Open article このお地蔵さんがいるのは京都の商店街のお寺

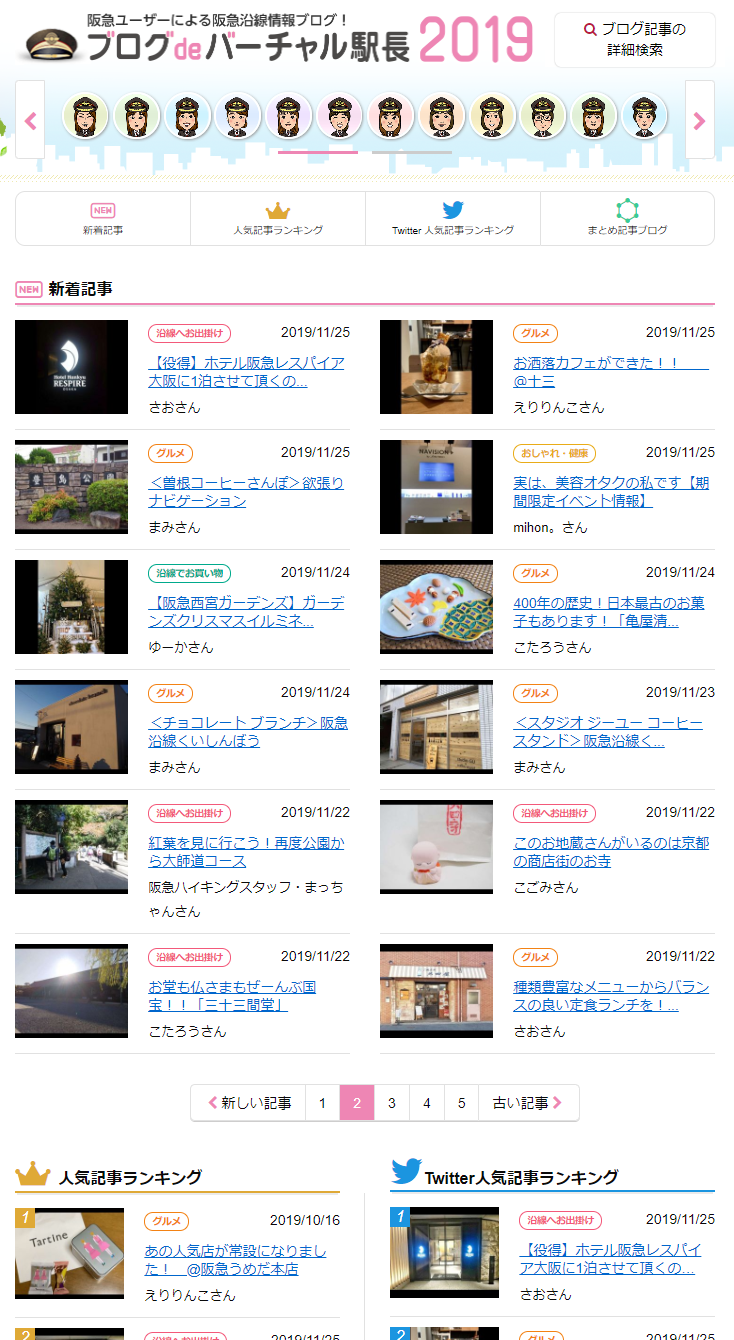click(611, 851)
